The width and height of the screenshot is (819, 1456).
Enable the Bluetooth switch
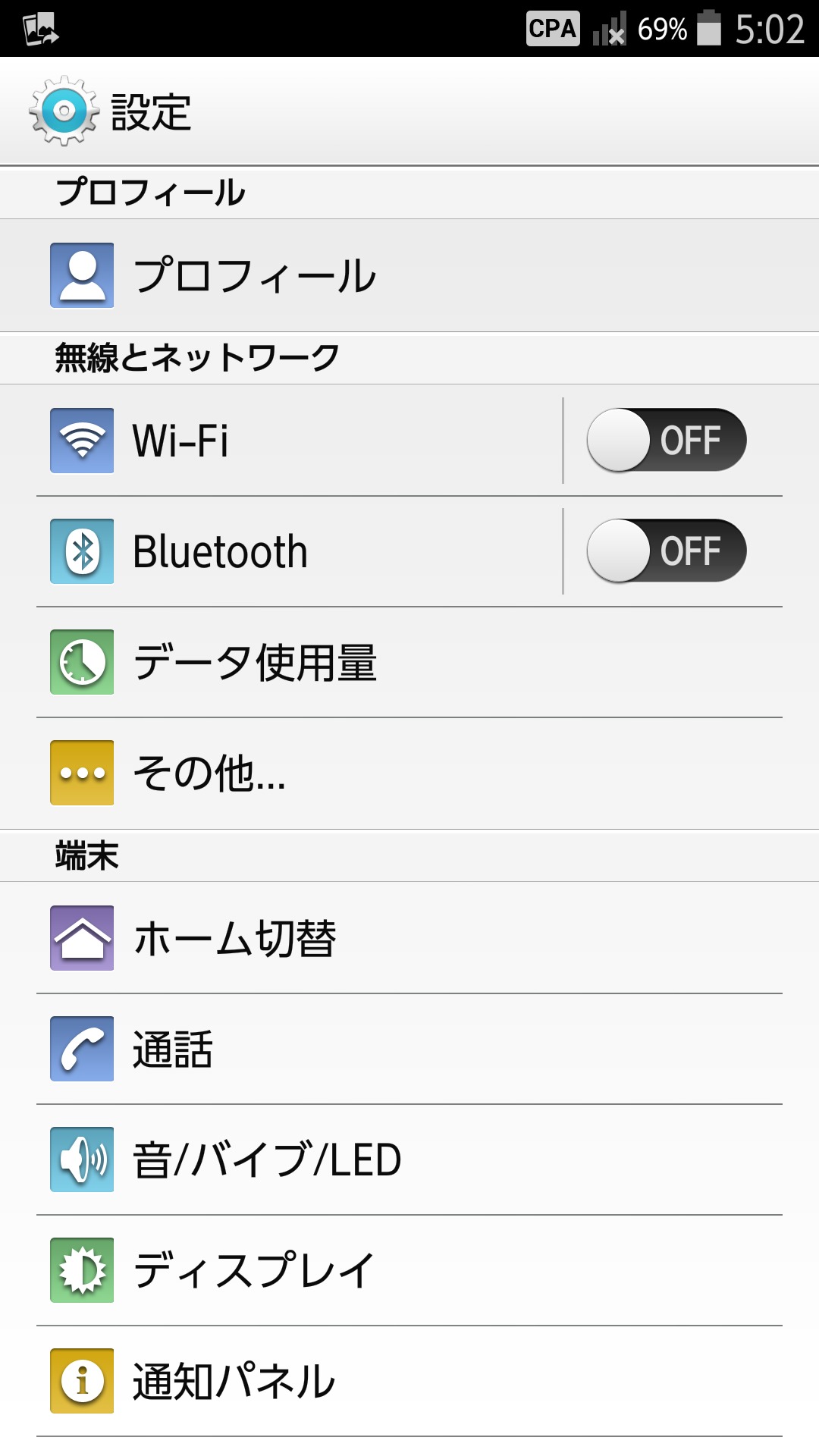click(667, 551)
